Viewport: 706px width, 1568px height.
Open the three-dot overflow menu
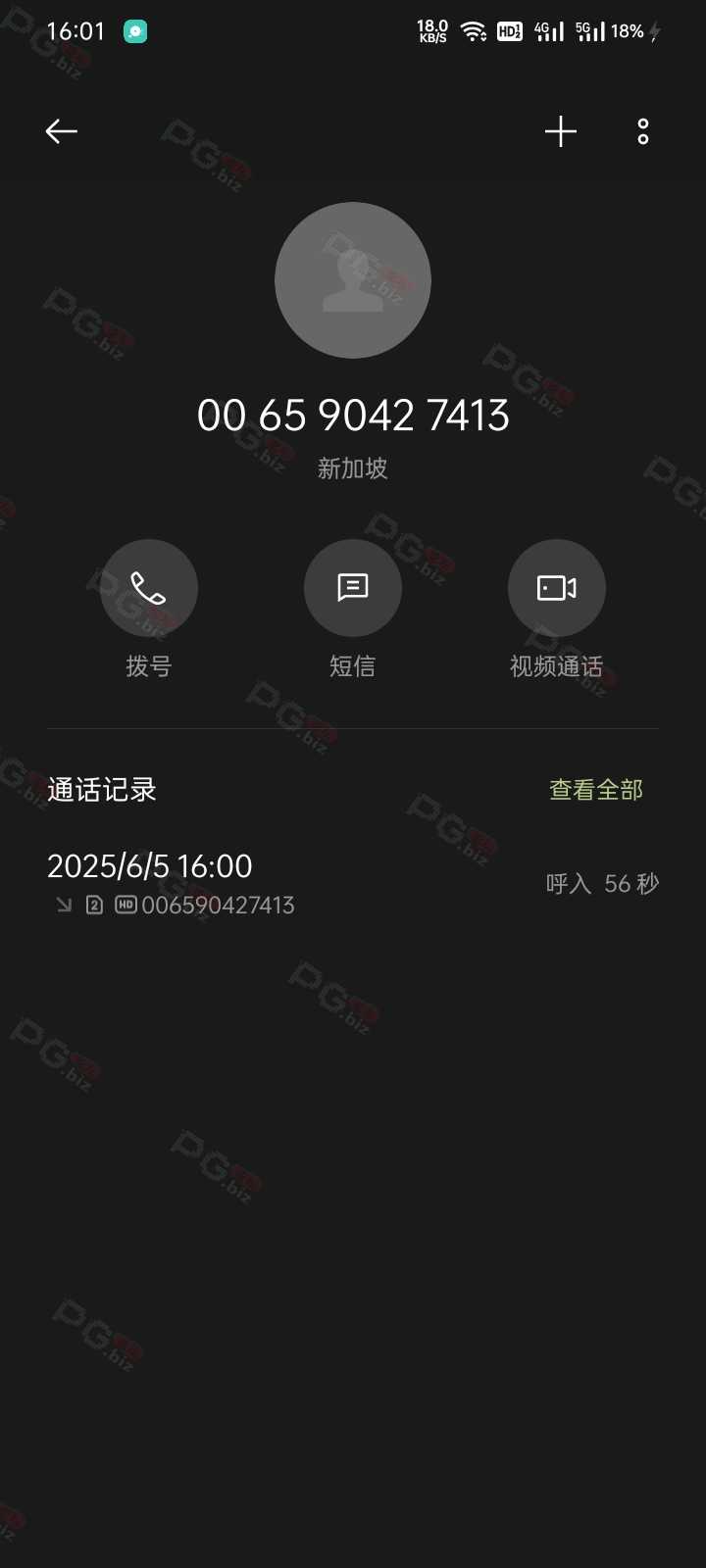(x=643, y=131)
